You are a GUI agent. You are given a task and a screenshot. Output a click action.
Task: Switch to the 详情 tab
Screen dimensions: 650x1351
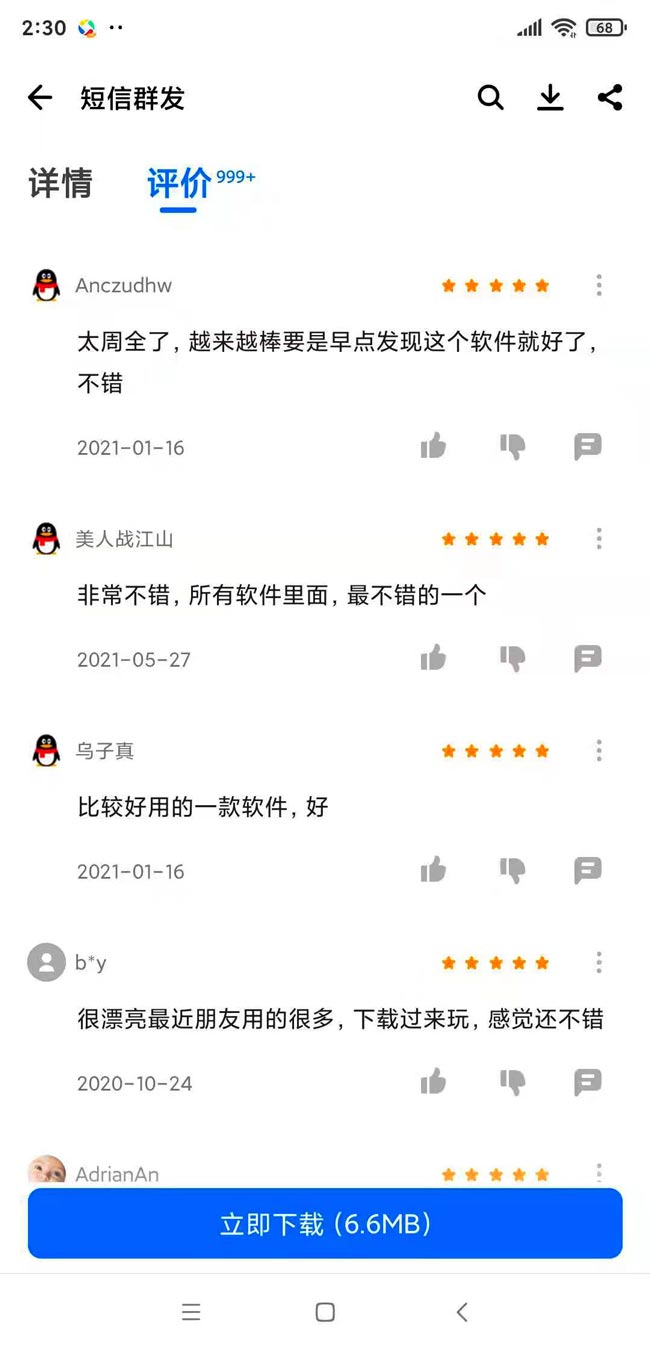tap(60, 183)
